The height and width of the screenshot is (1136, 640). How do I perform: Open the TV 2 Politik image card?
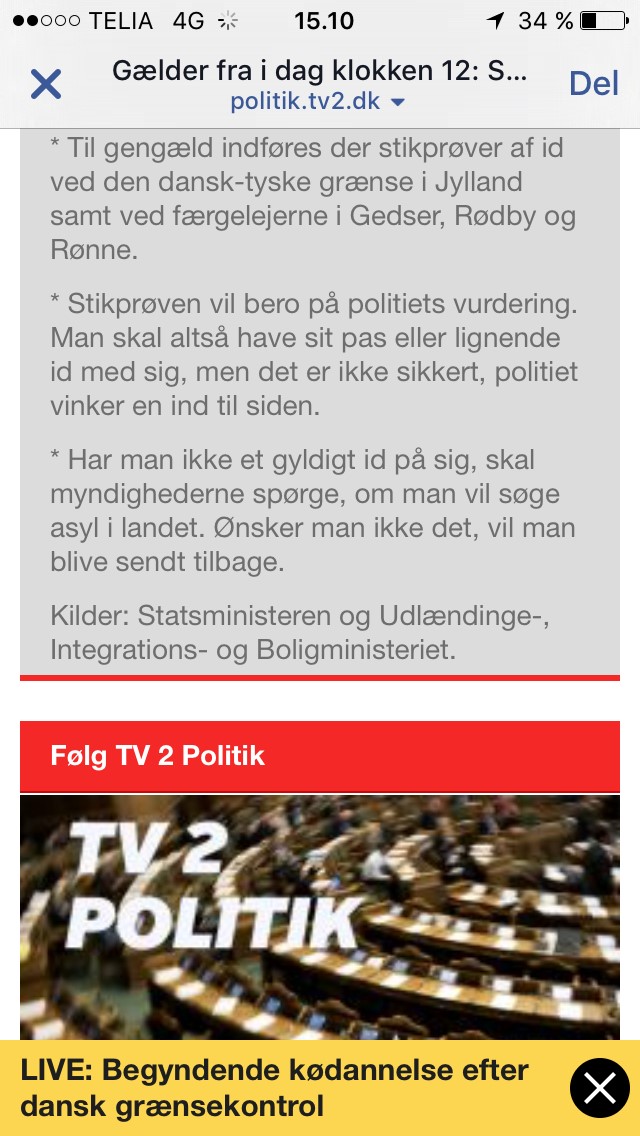point(320,915)
